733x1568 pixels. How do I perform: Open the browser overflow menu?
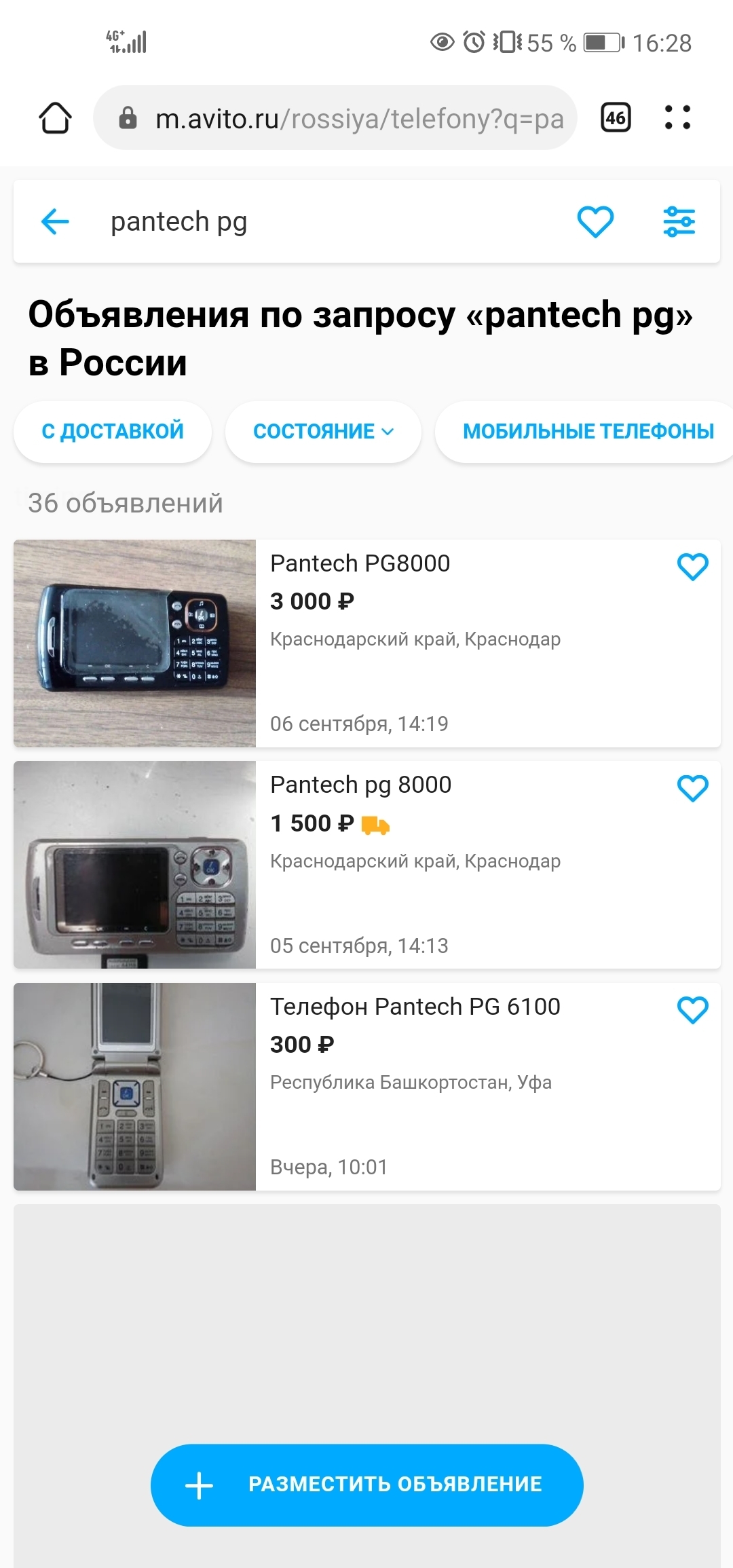click(677, 118)
